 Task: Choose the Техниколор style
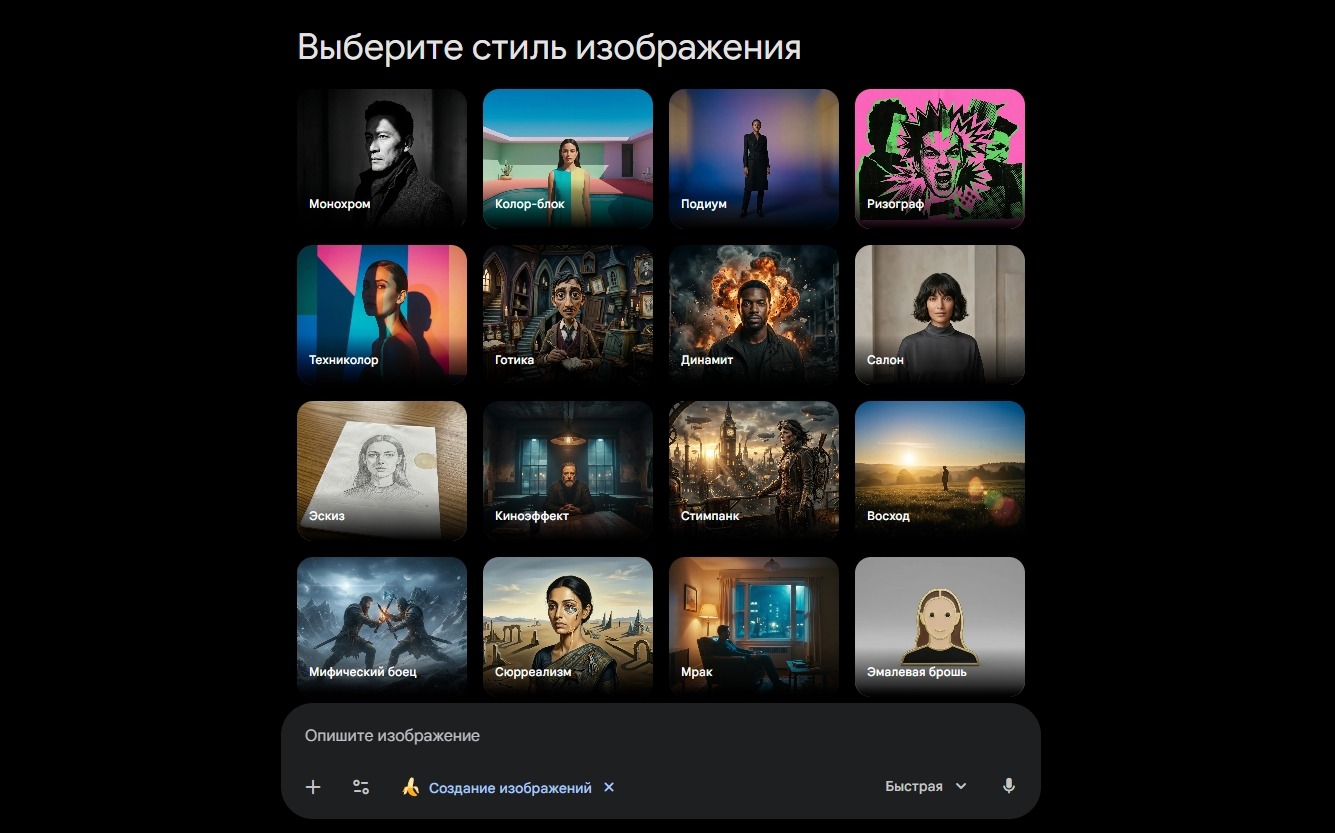point(381,314)
